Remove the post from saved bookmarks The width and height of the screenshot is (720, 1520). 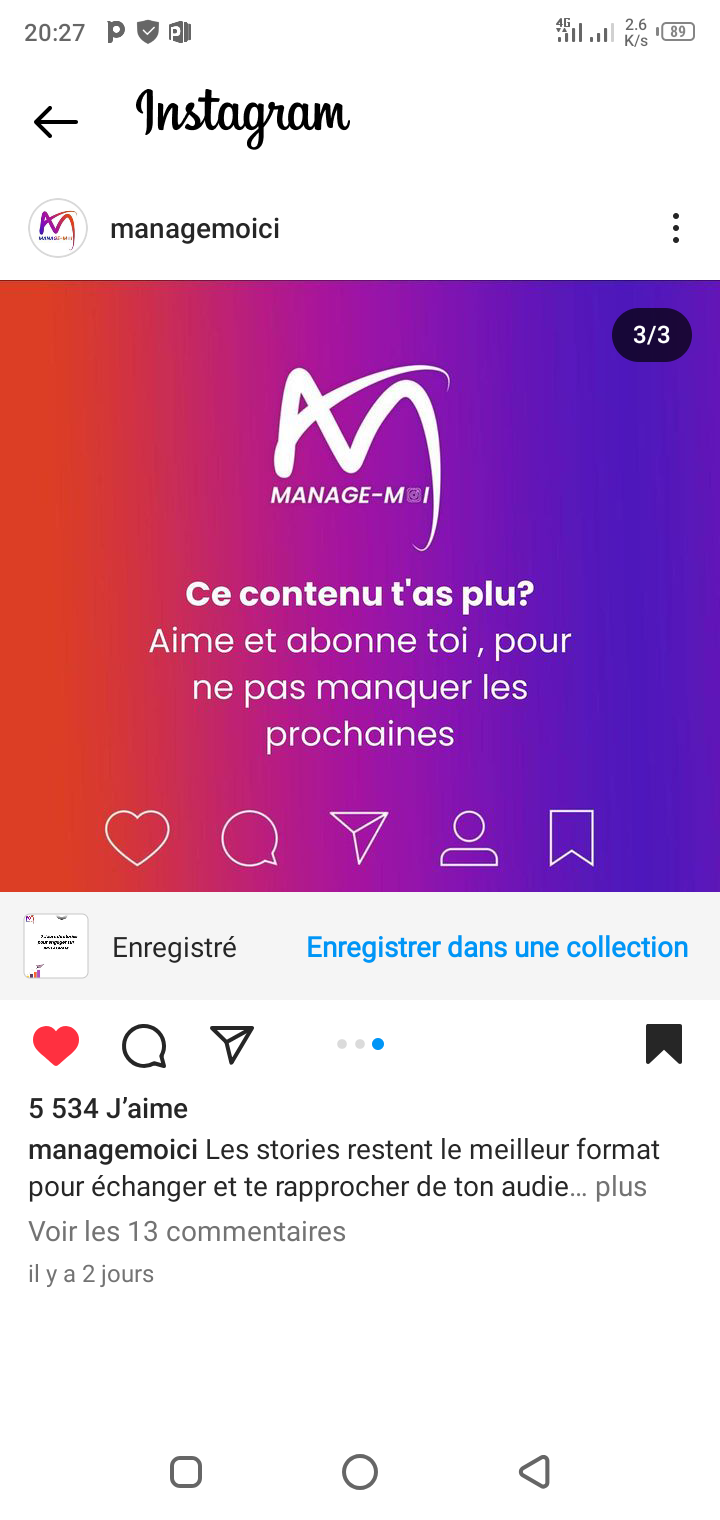664,1044
